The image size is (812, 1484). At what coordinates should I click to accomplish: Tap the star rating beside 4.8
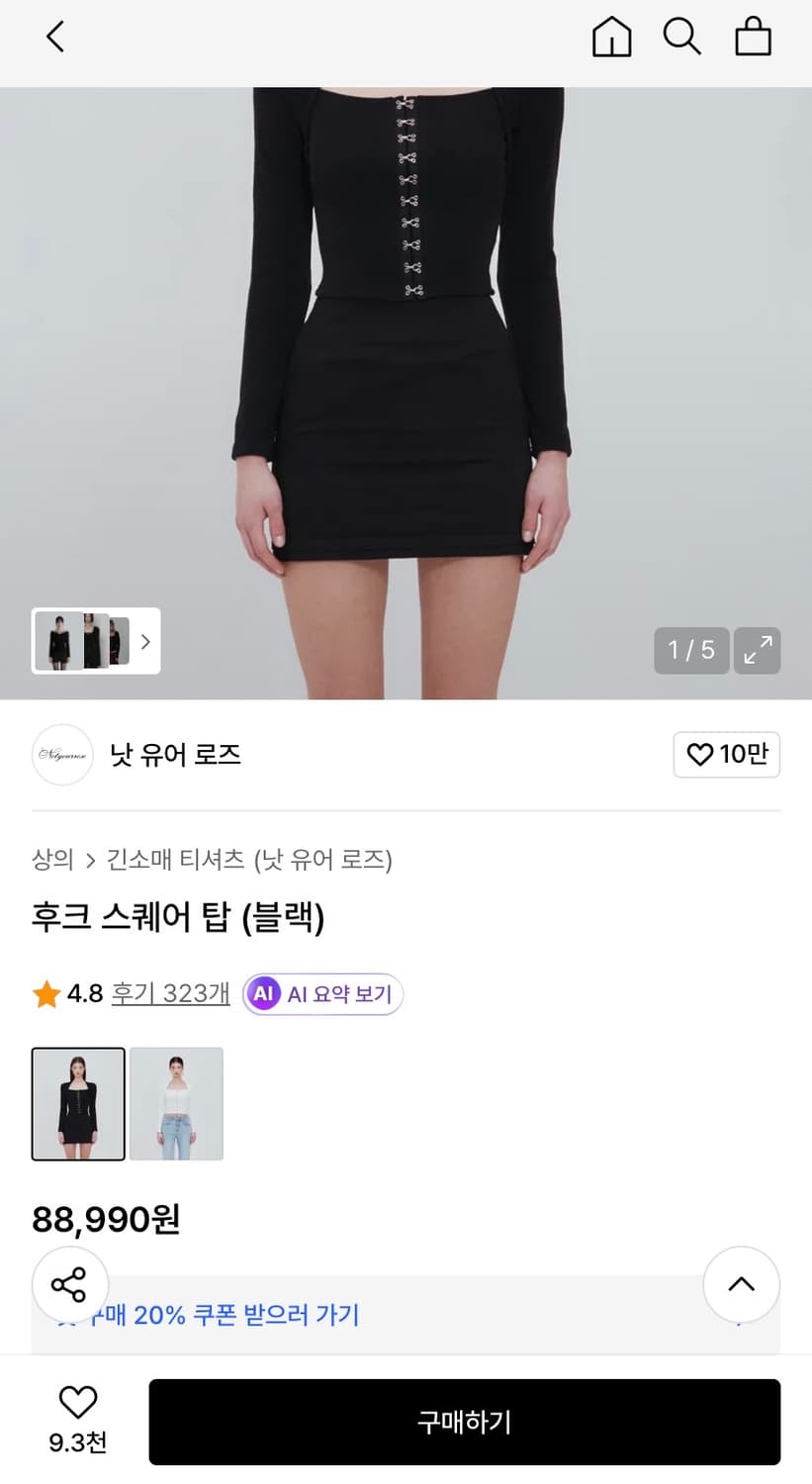tap(44, 993)
